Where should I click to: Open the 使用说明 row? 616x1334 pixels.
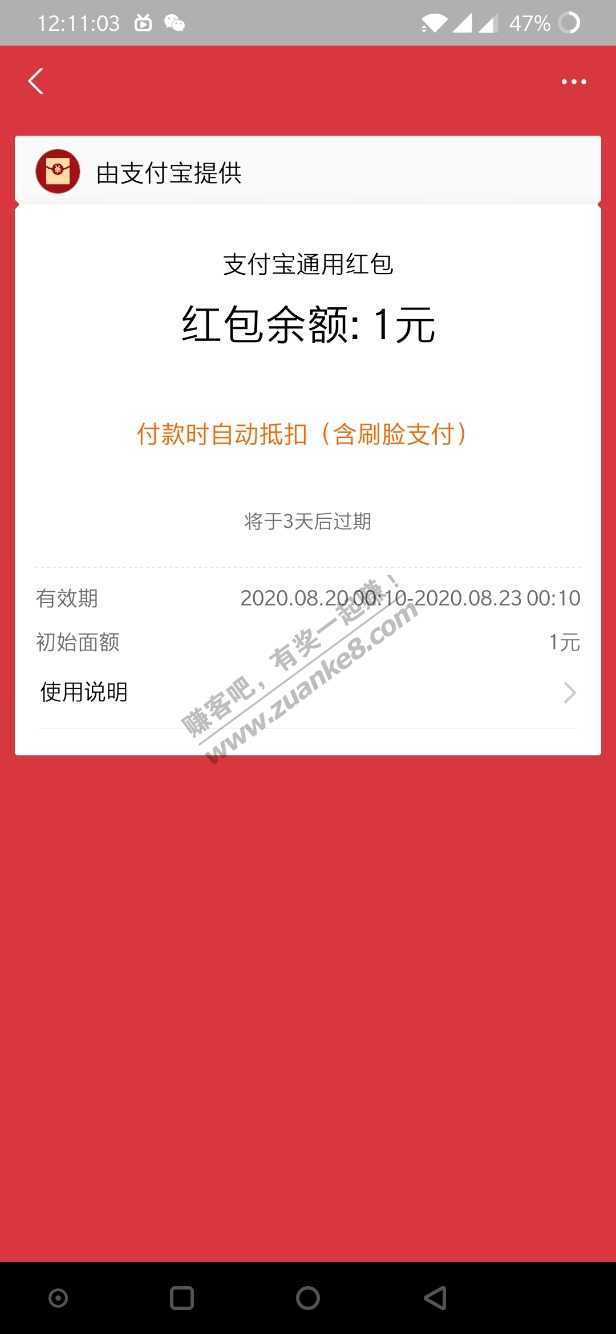[307, 692]
